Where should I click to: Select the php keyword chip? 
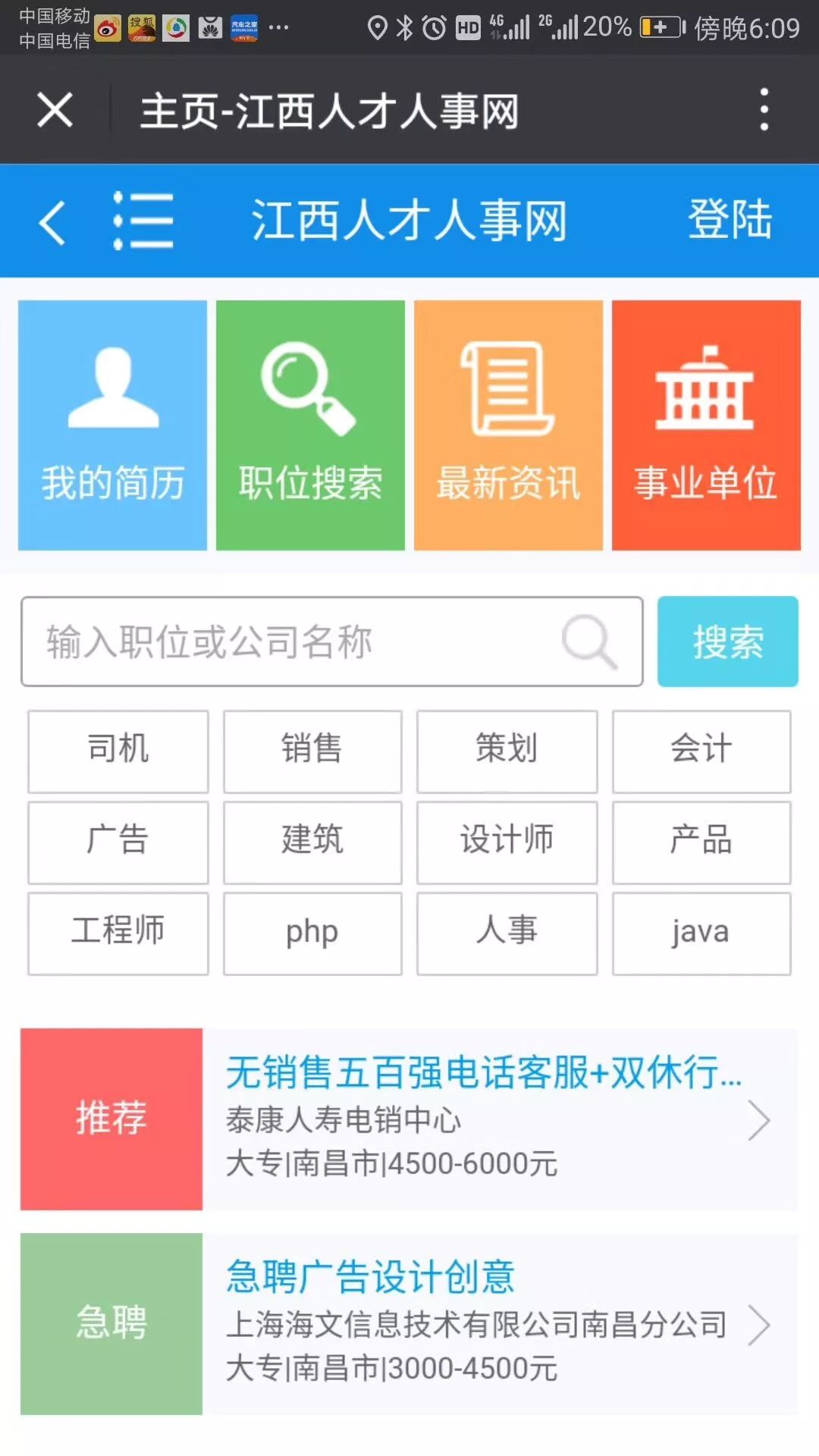point(312,934)
